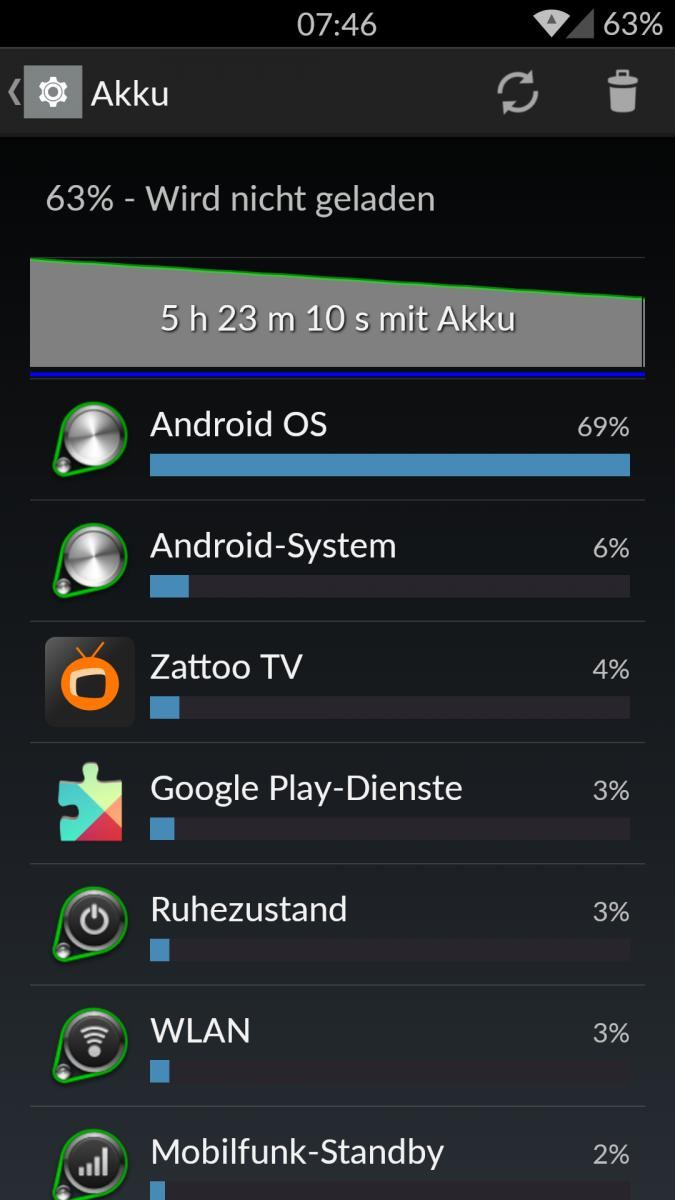The height and width of the screenshot is (1200, 675).
Task: Show WLAN battery consumption
Action: 337,1045
